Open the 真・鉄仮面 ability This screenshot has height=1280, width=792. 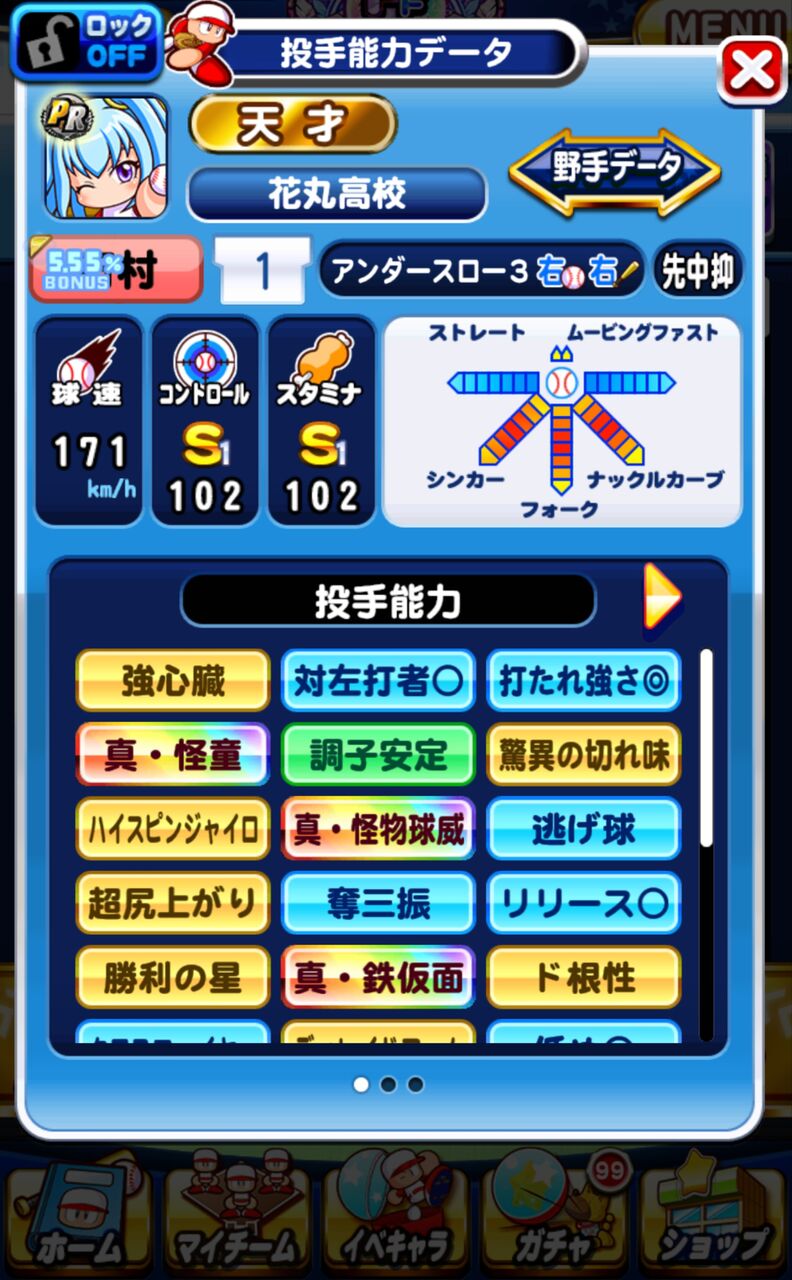pyautogui.click(x=378, y=977)
